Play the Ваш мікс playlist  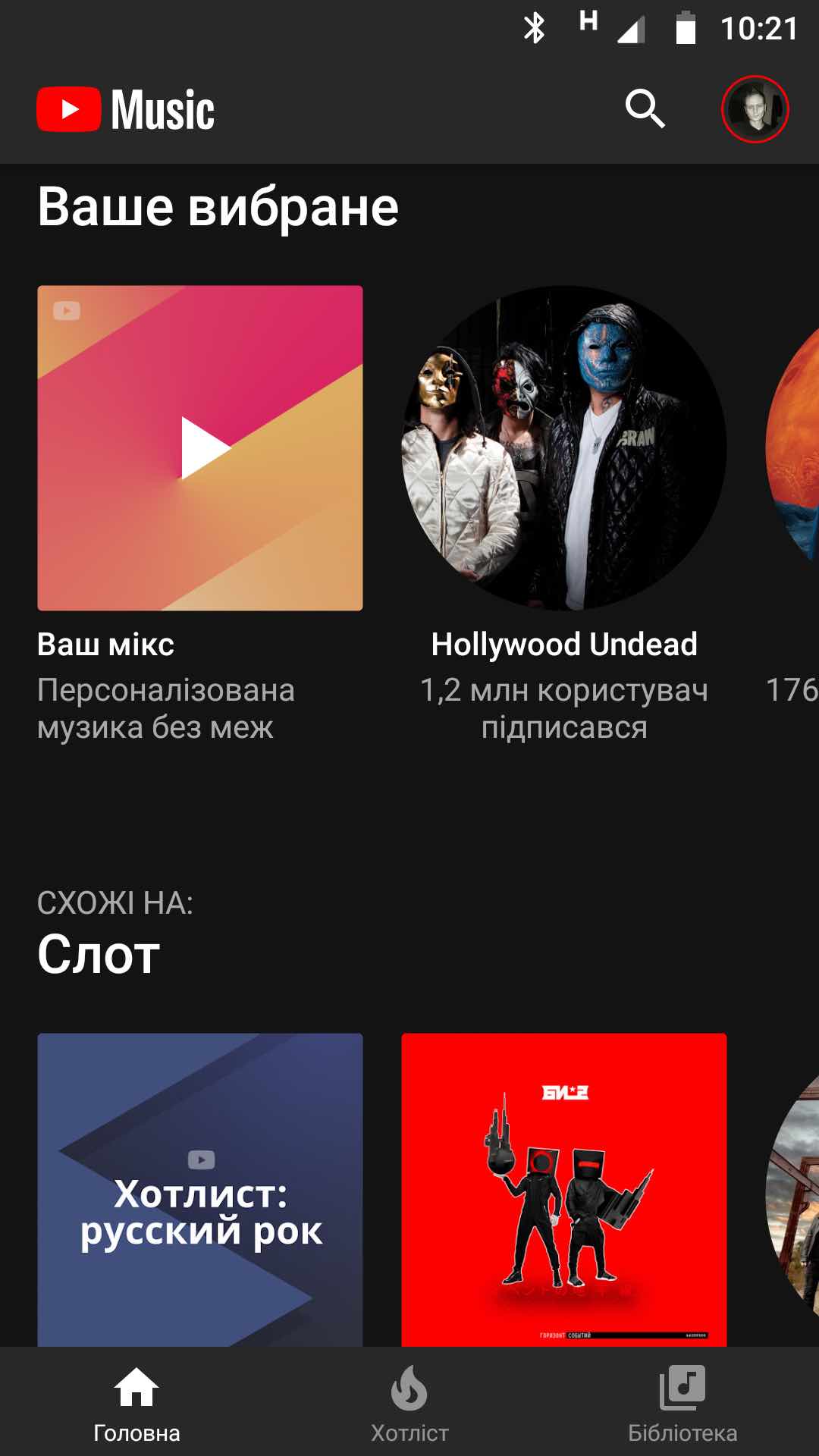click(200, 448)
